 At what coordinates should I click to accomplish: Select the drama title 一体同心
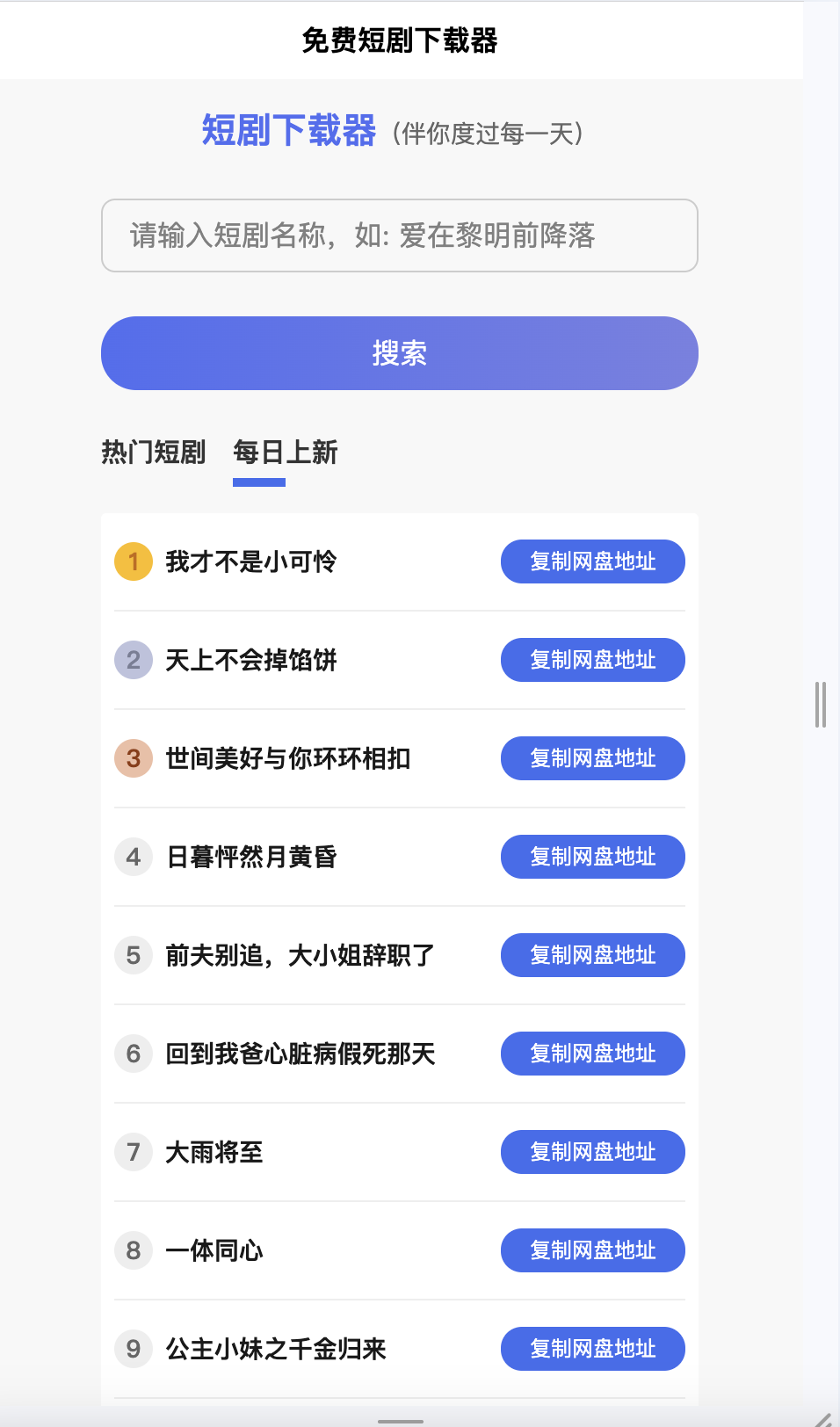coord(214,1250)
